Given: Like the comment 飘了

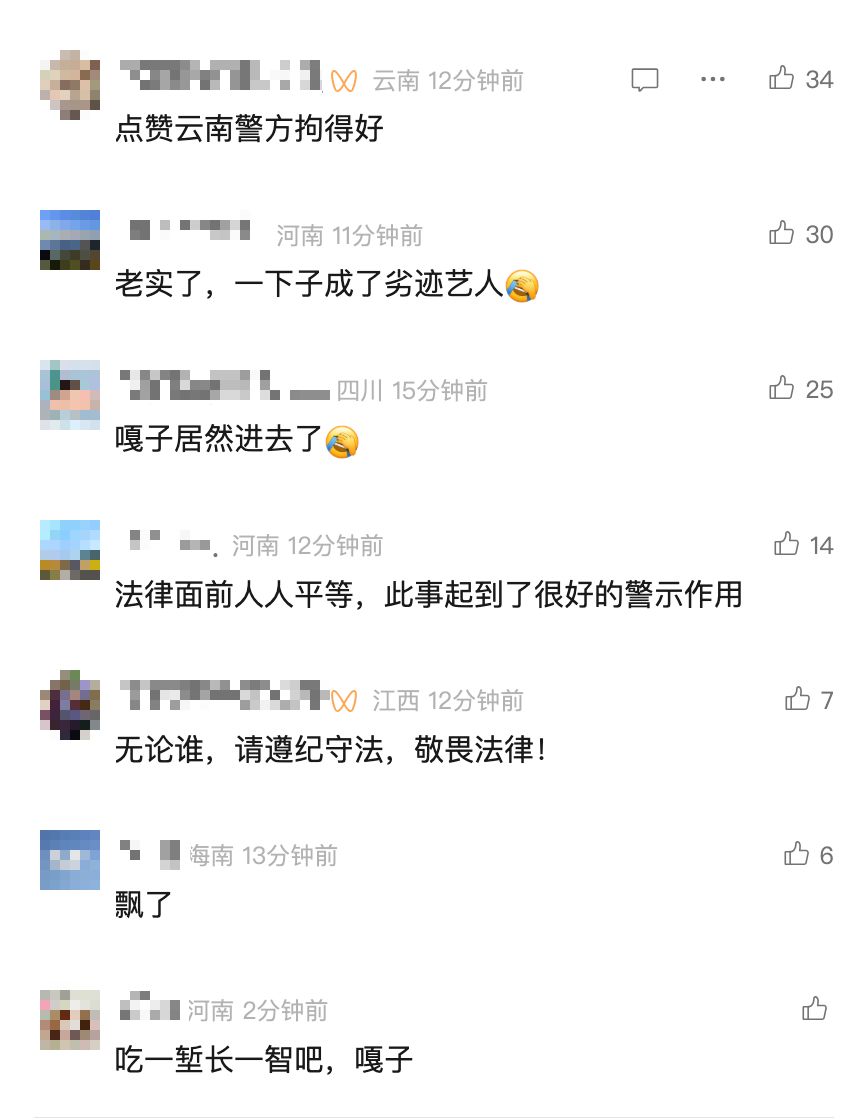Looking at the screenshot, I should (797, 854).
